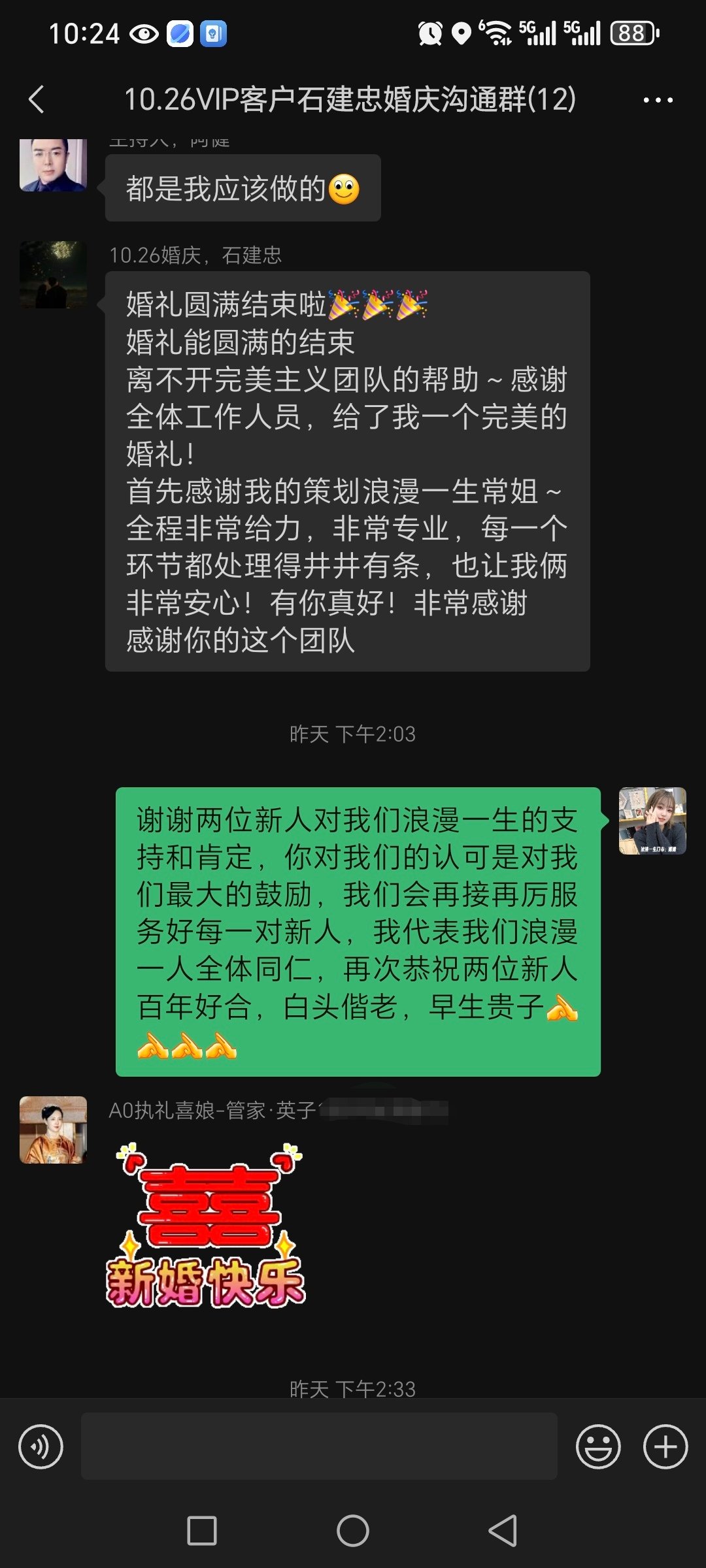
Task: Open the emoji sticker panel
Action: (x=597, y=1446)
